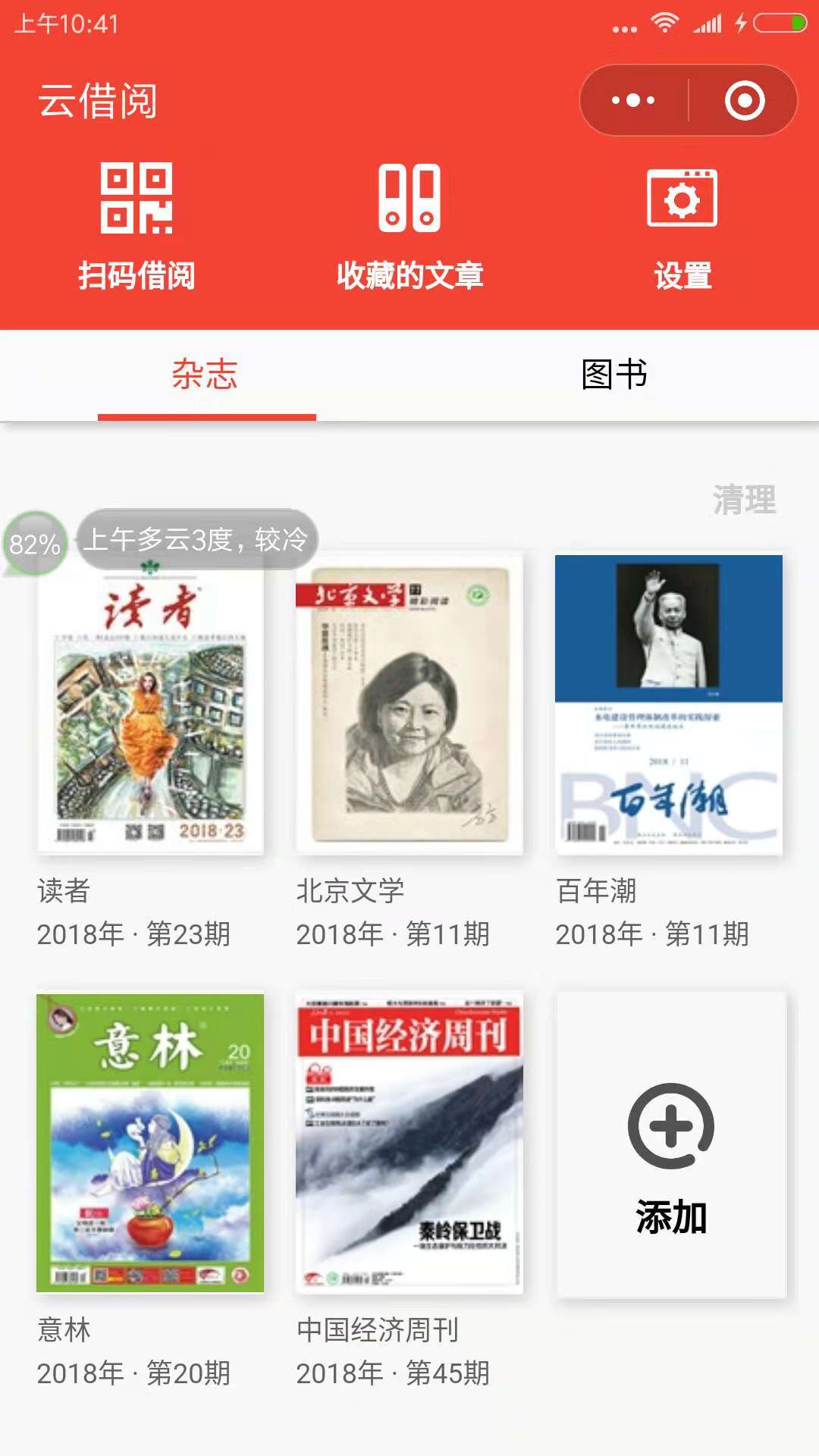Open the 中国经济周刊 第45期 magazine
819x1456 pixels.
(409, 1143)
